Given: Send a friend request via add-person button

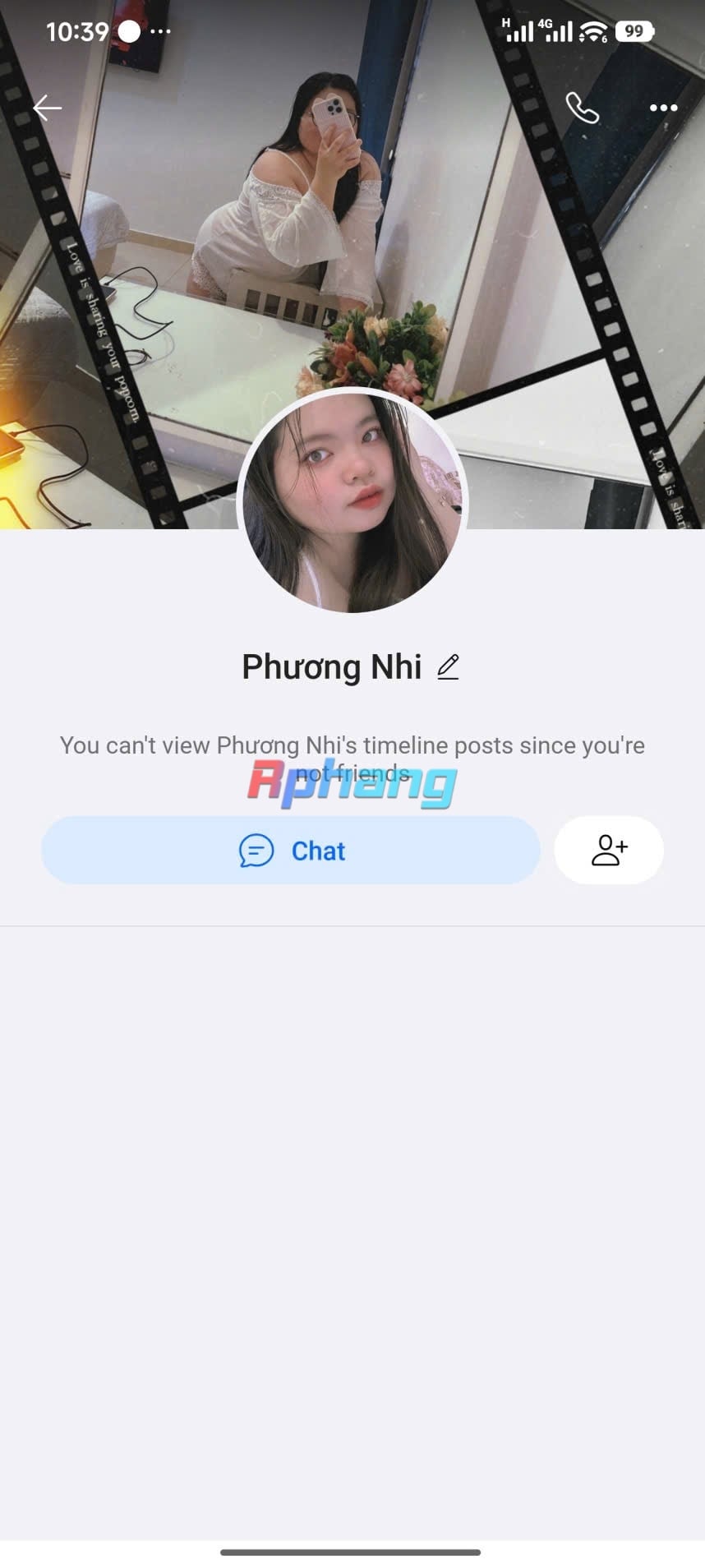Looking at the screenshot, I should coord(609,850).
